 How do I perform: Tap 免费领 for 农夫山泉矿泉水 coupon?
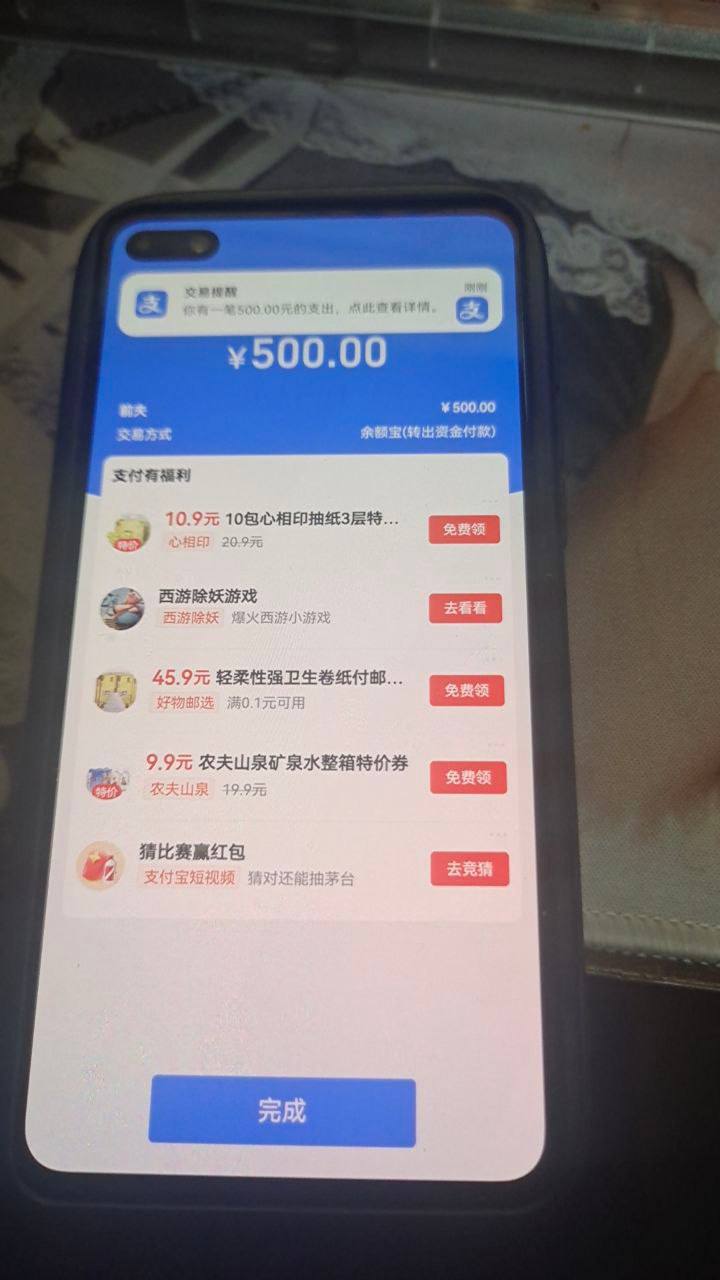[468, 777]
